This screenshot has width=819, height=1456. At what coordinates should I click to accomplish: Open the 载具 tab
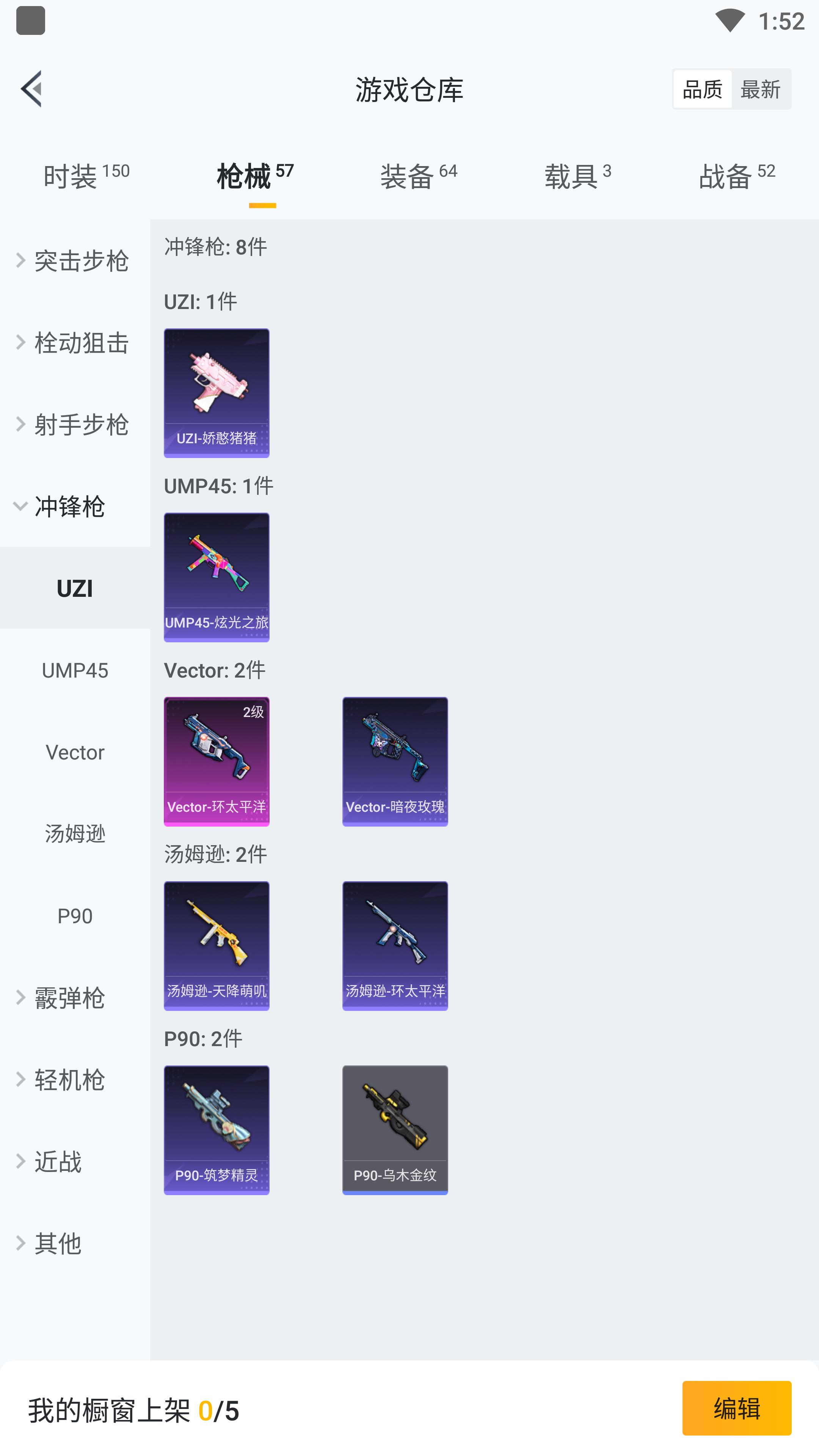tap(577, 175)
